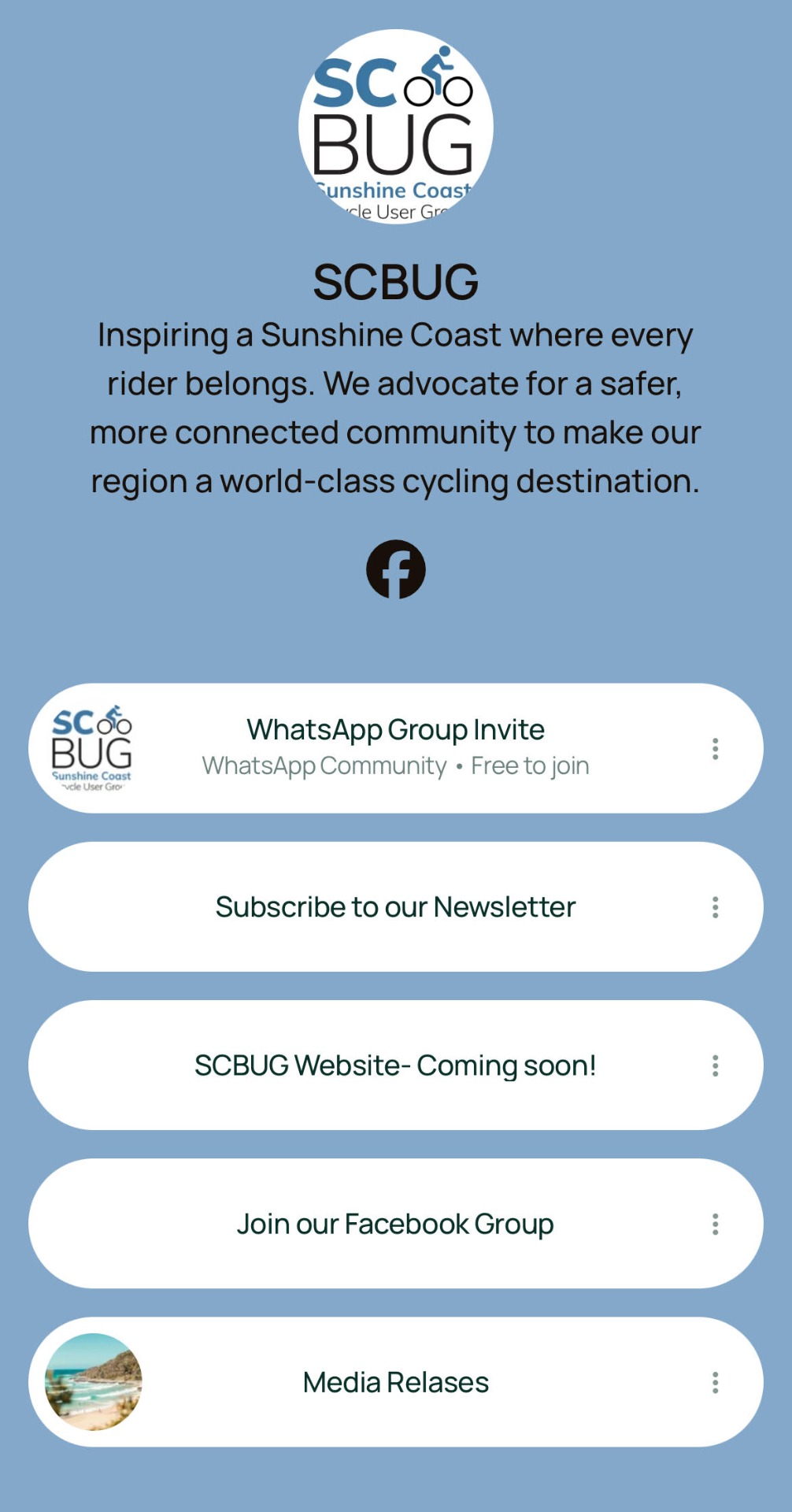This screenshot has height=1512, width=792.
Task: Open the Media Relases link
Action: tap(395, 1382)
